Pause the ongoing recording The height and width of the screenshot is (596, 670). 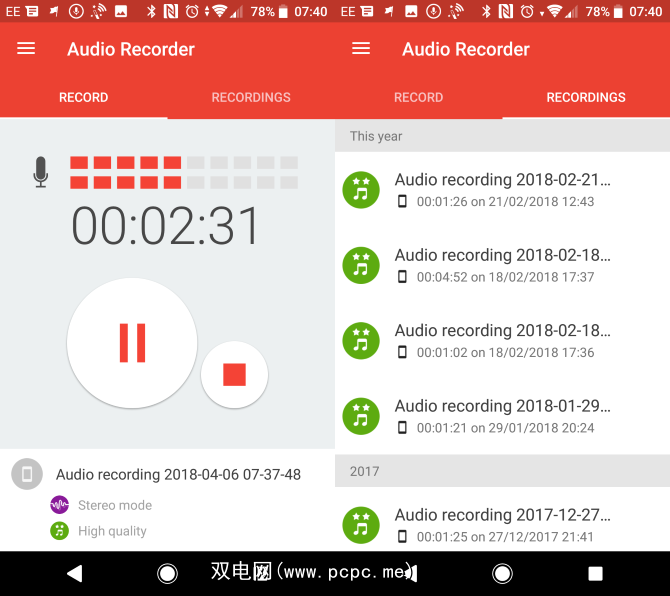[x=132, y=343]
